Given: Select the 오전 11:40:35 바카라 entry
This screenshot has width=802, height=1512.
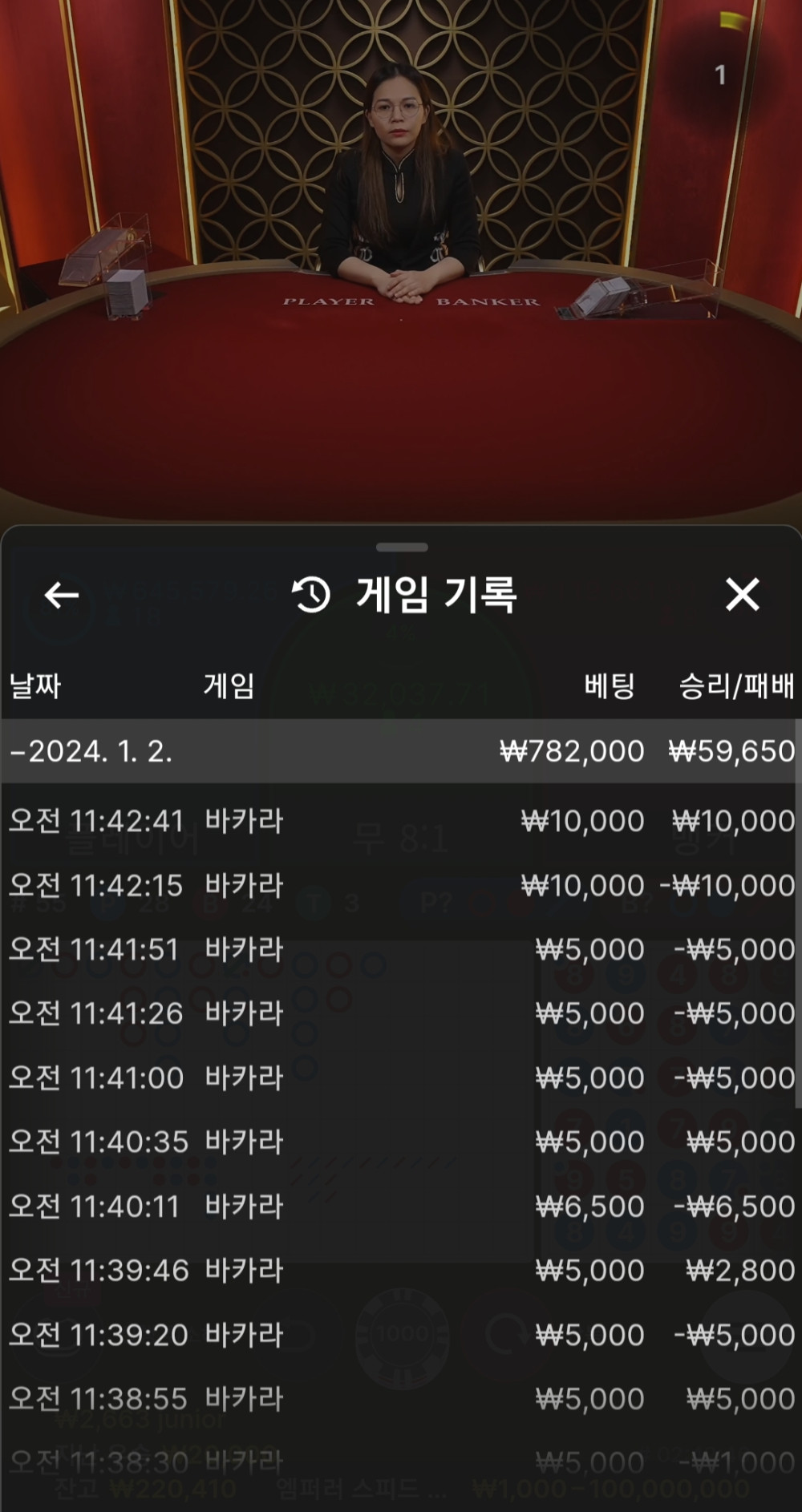Looking at the screenshot, I should point(401,1142).
